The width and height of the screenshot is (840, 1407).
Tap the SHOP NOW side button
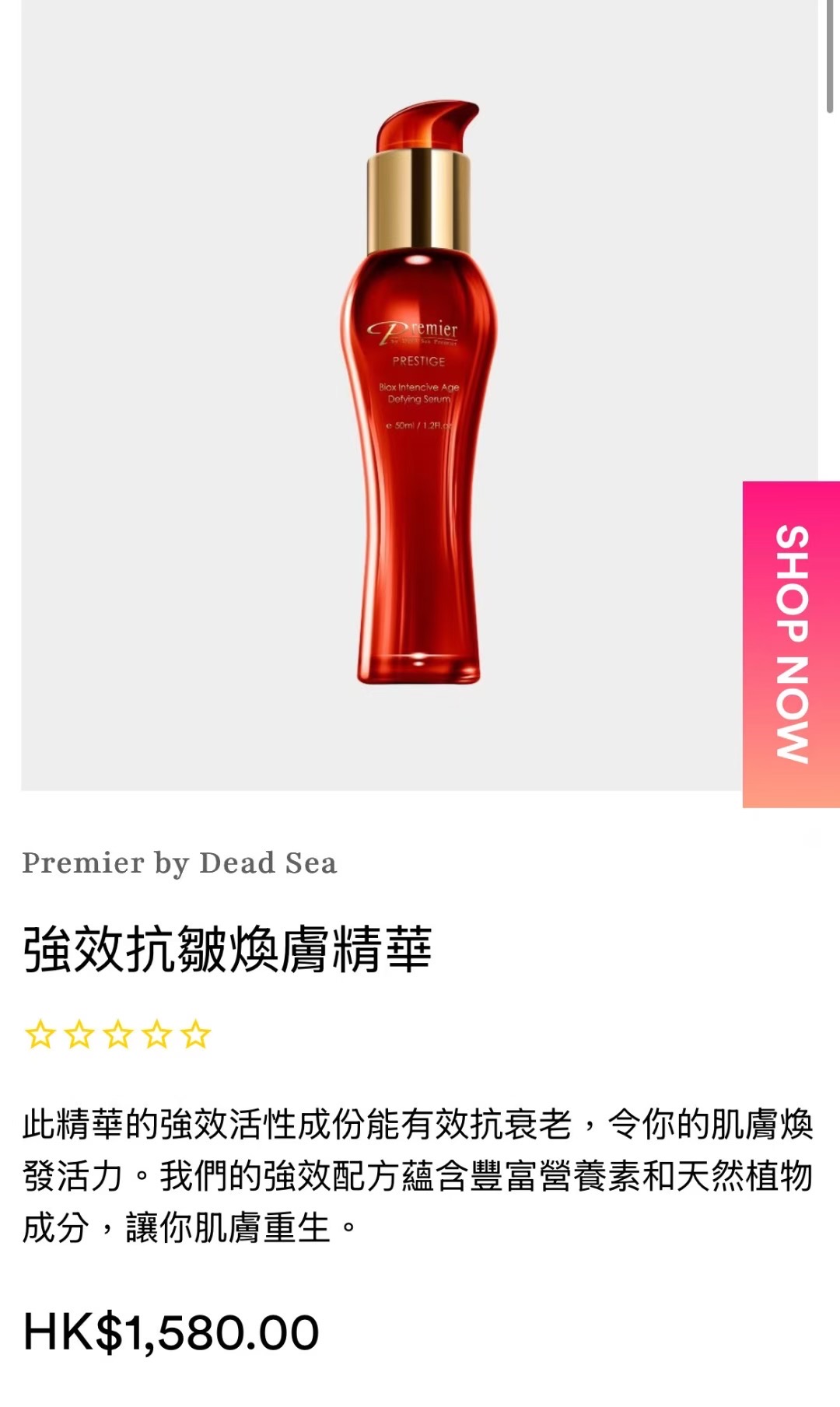pos(791,644)
